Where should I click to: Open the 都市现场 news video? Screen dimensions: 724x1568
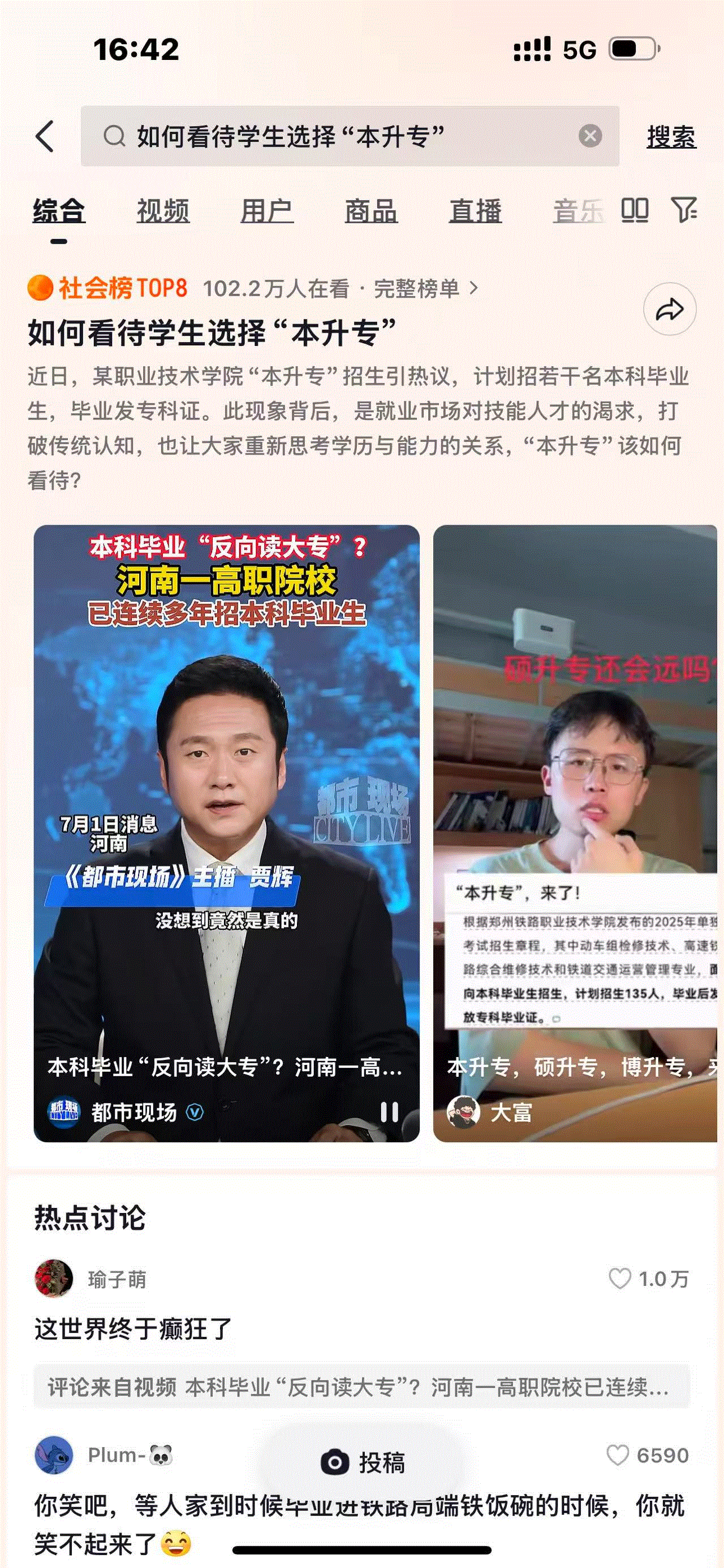tap(226, 791)
